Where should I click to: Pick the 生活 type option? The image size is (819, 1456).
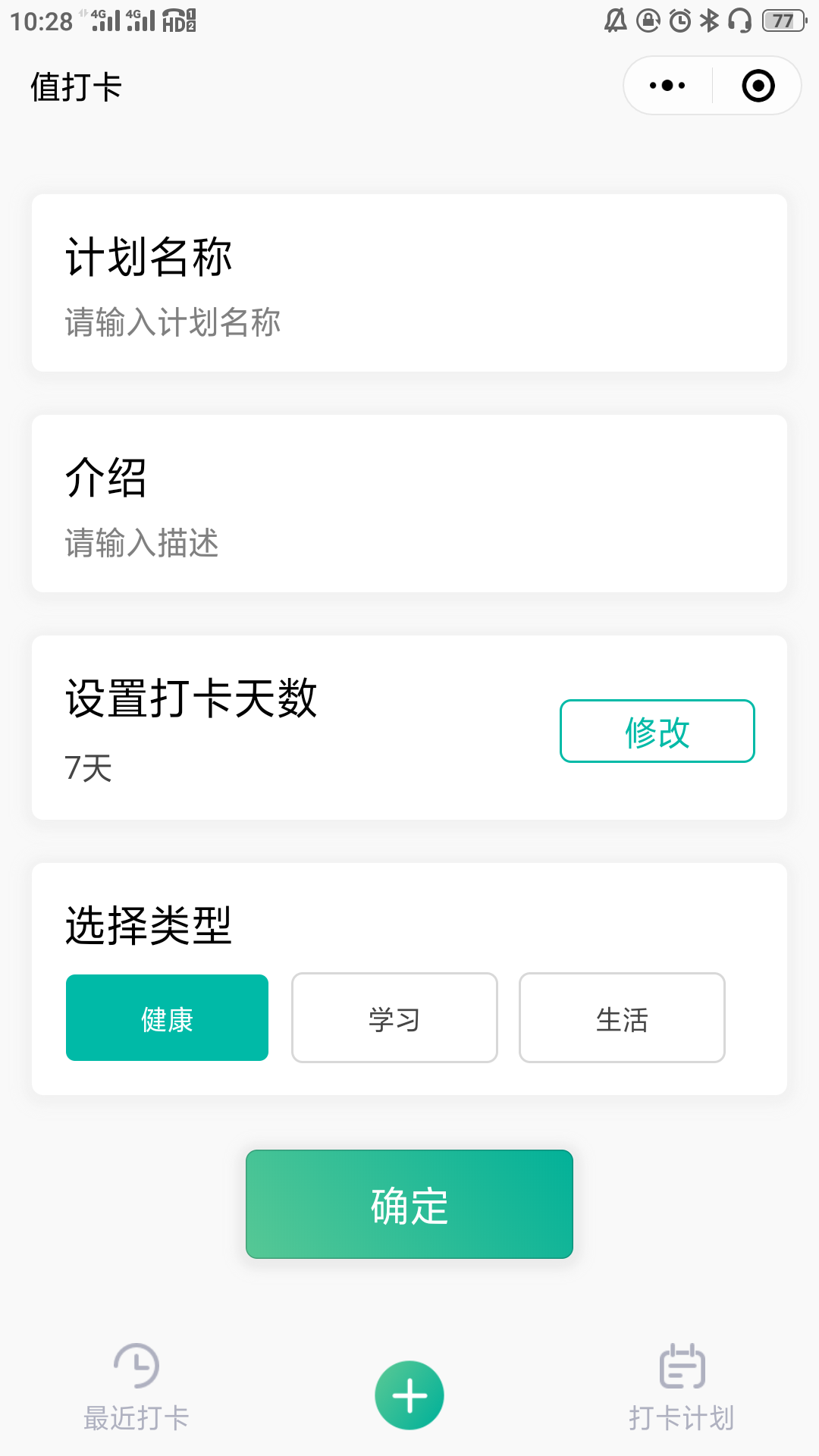[622, 1018]
